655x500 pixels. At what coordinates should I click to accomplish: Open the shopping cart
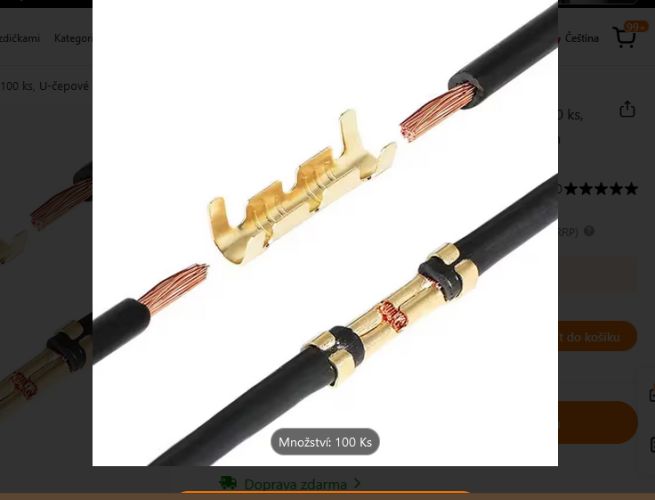click(x=626, y=37)
